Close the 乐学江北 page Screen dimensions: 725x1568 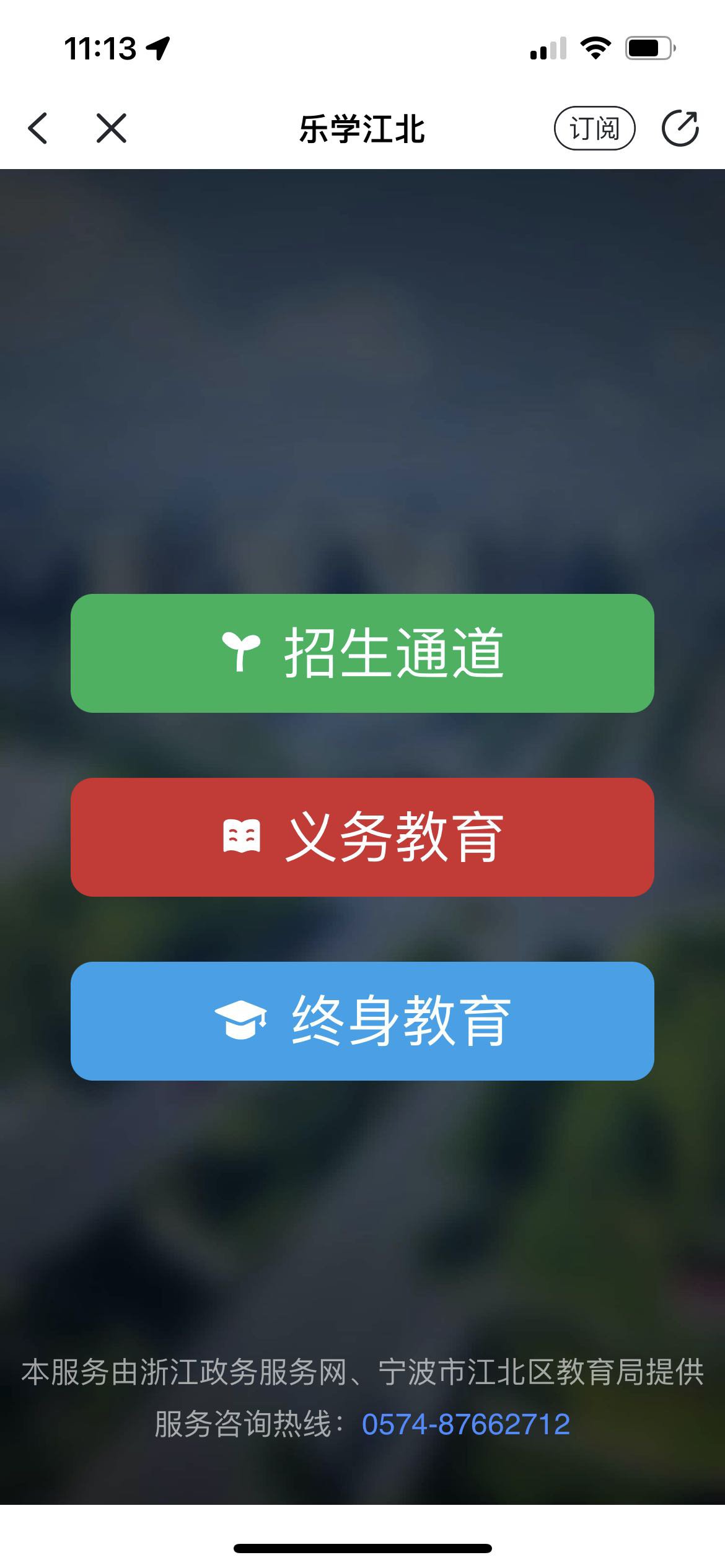point(112,128)
